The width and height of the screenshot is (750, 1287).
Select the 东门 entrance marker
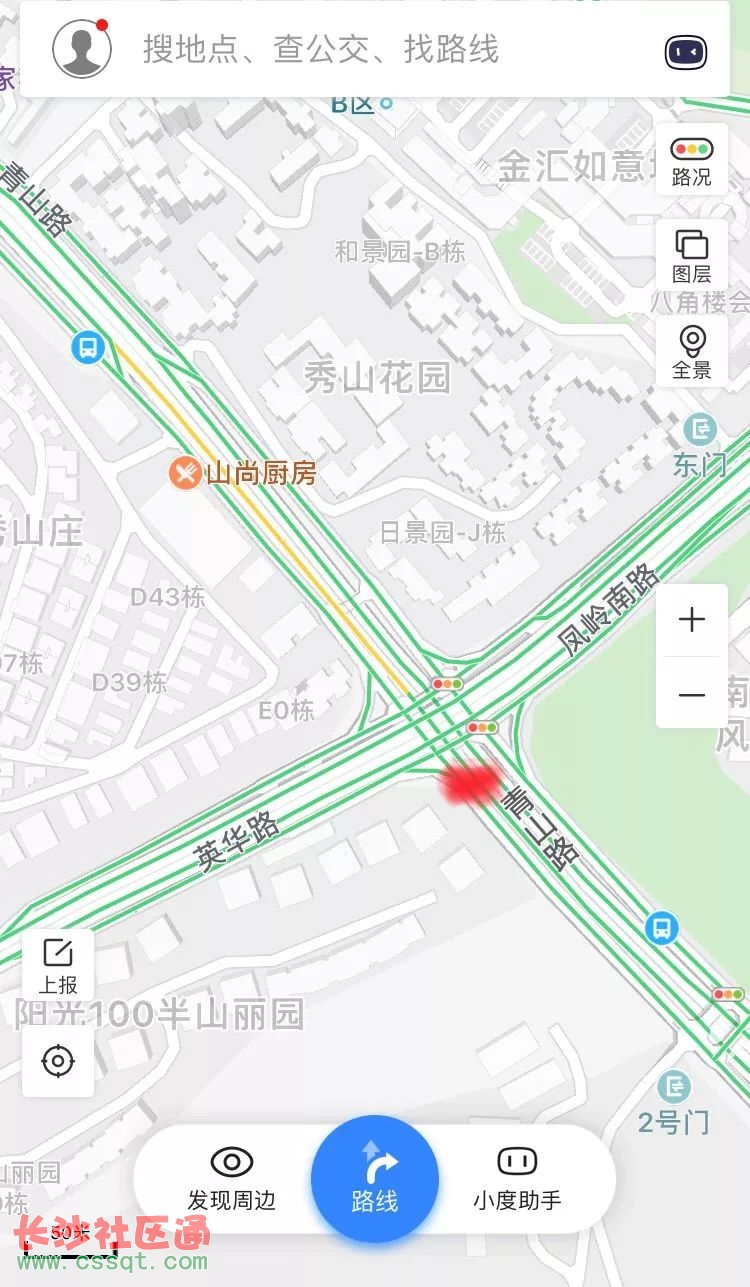(x=701, y=447)
